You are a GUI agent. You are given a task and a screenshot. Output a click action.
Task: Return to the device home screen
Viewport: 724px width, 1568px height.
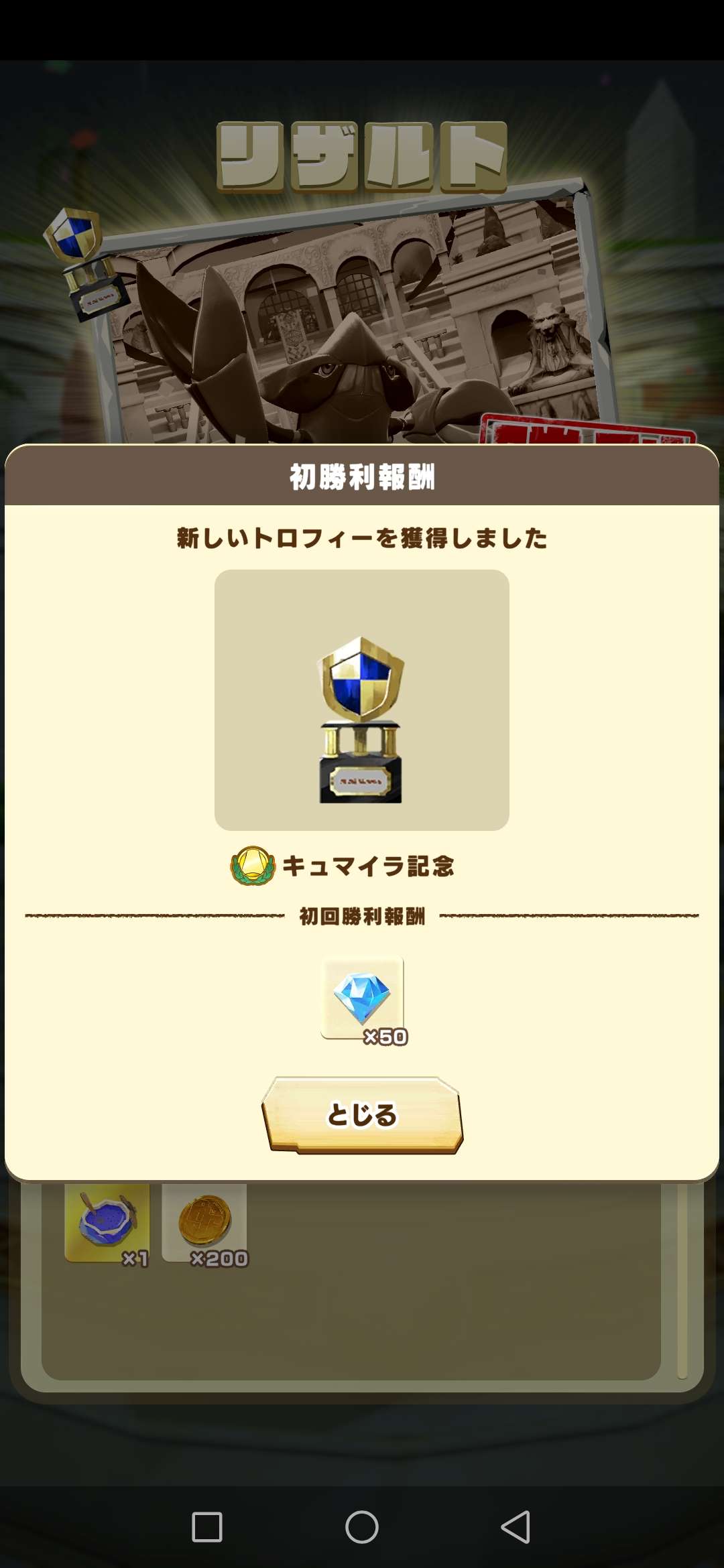coord(362,1527)
